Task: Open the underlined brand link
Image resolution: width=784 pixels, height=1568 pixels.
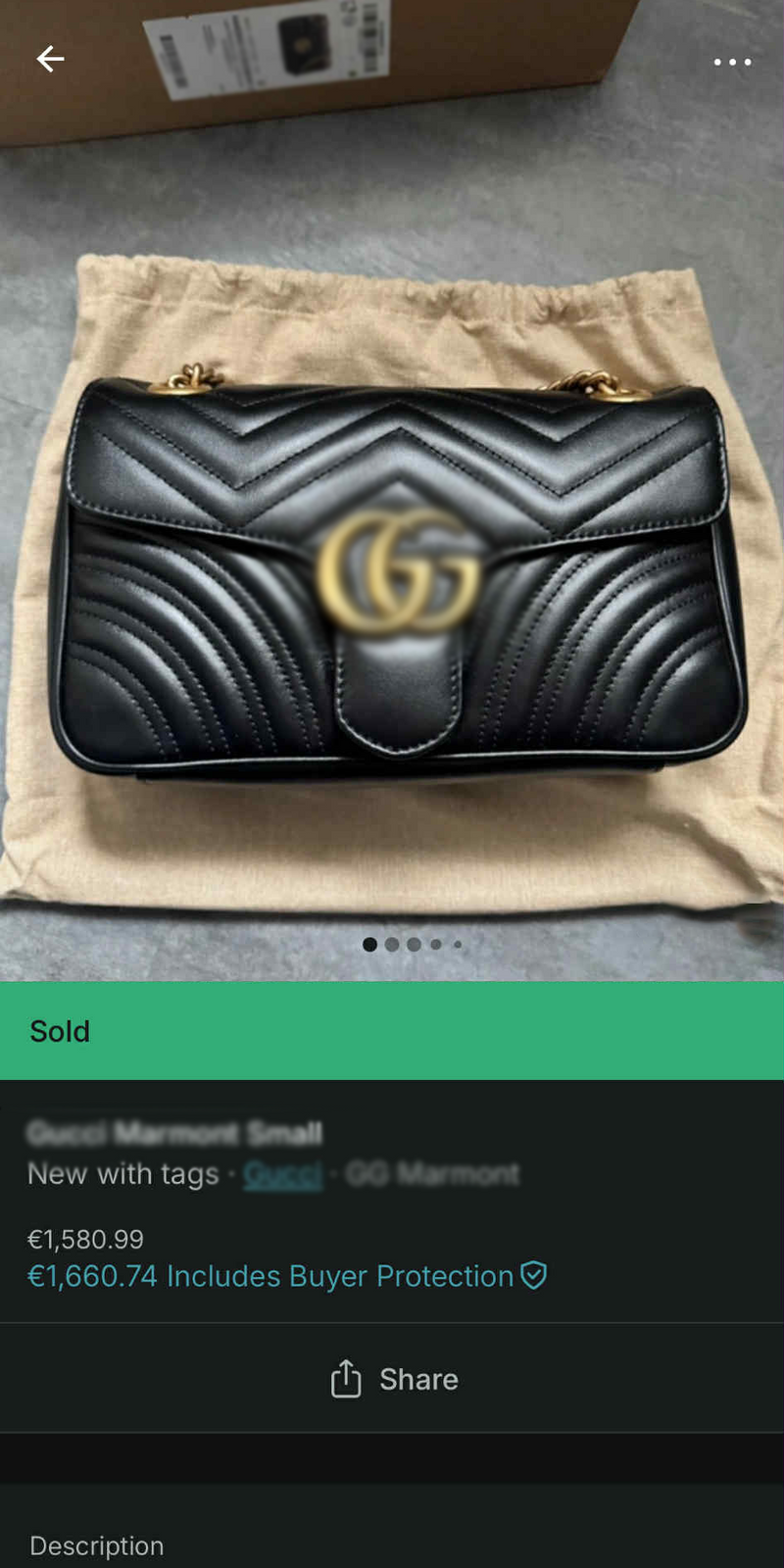Action: point(282,1174)
